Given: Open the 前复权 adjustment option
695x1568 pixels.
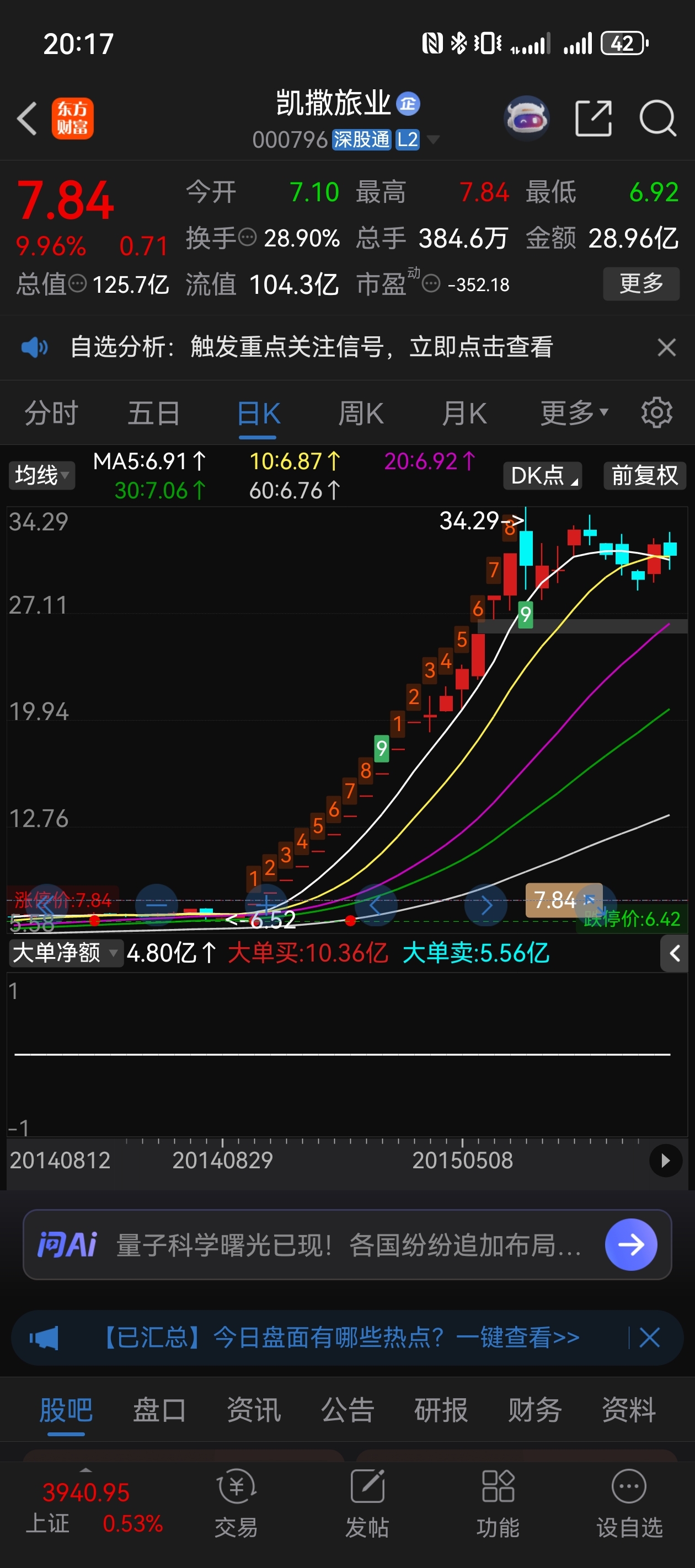Looking at the screenshot, I should (x=644, y=475).
